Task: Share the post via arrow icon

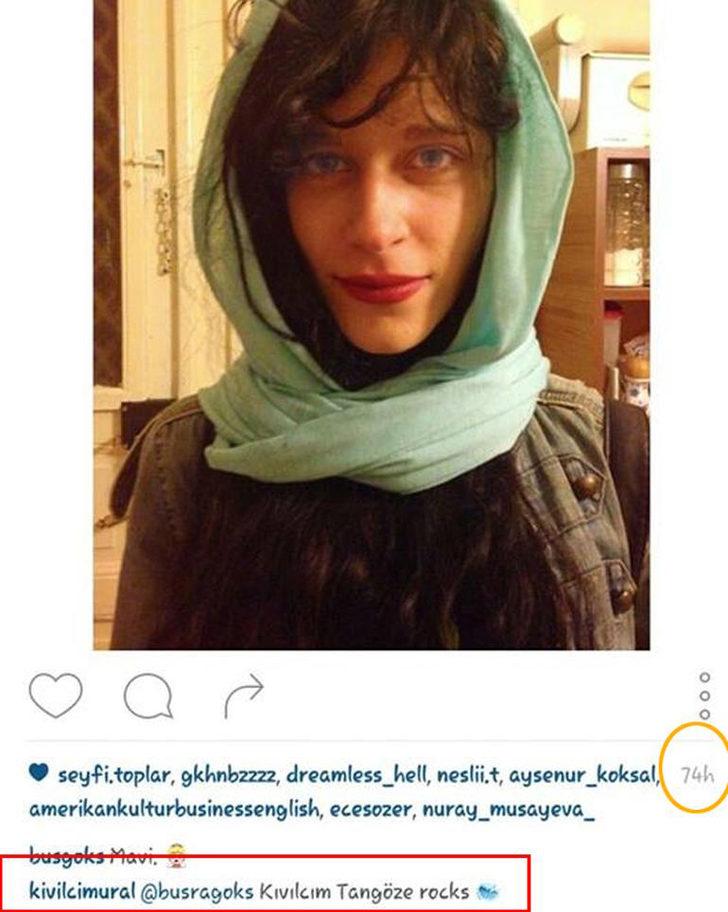Action: click(x=243, y=695)
